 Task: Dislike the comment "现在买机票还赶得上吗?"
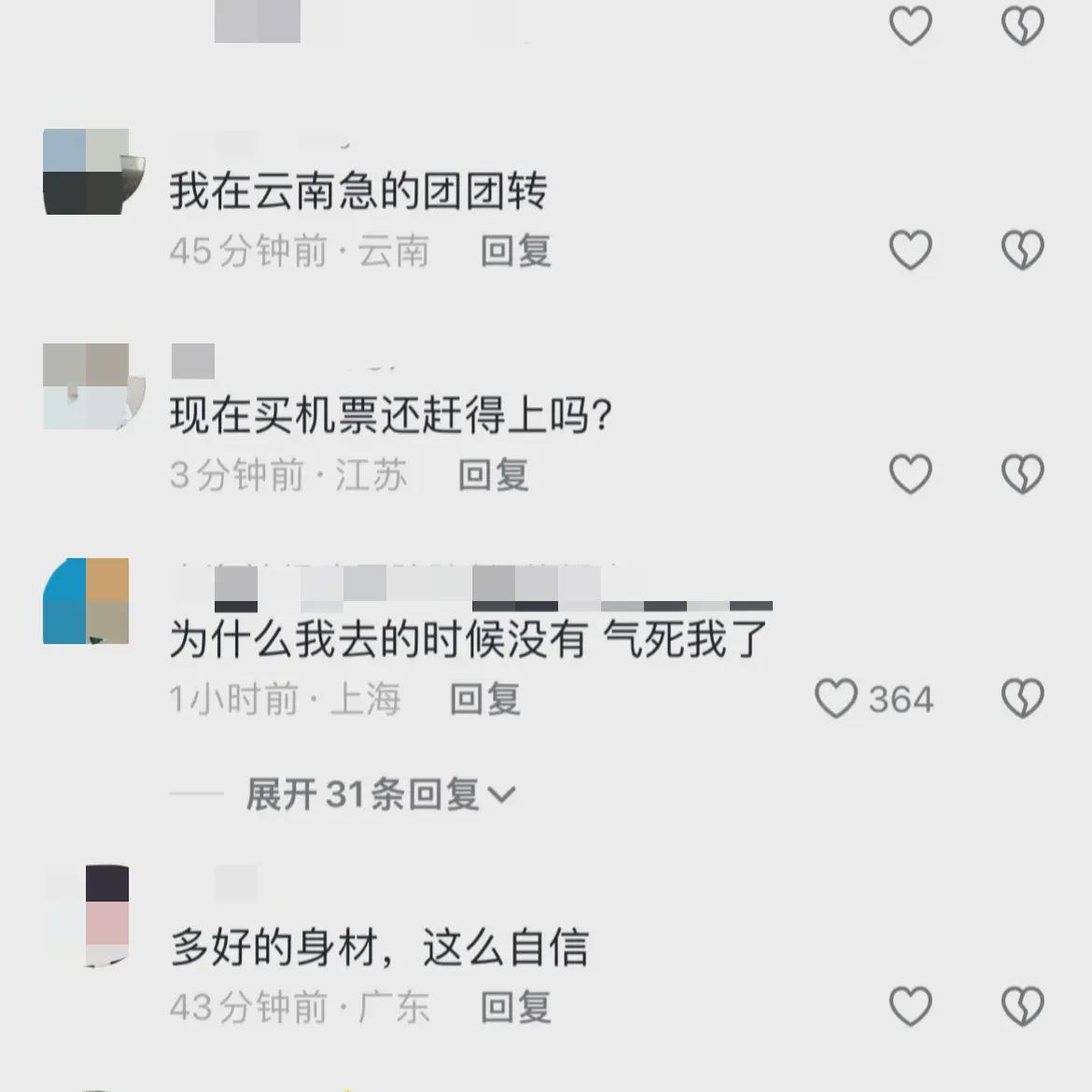point(1022,474)
